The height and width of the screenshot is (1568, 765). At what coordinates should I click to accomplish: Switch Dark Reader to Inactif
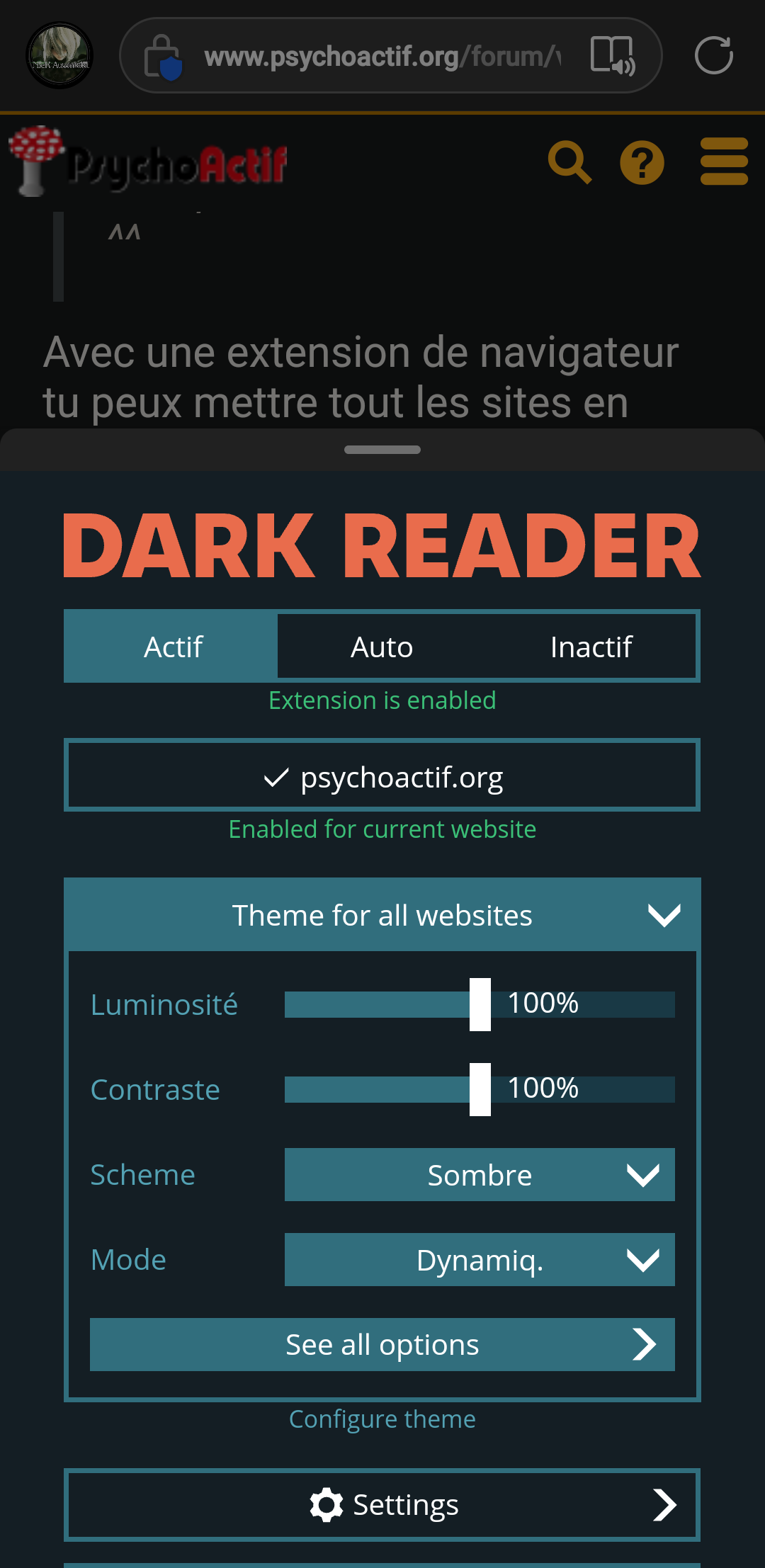coord(591,647)
